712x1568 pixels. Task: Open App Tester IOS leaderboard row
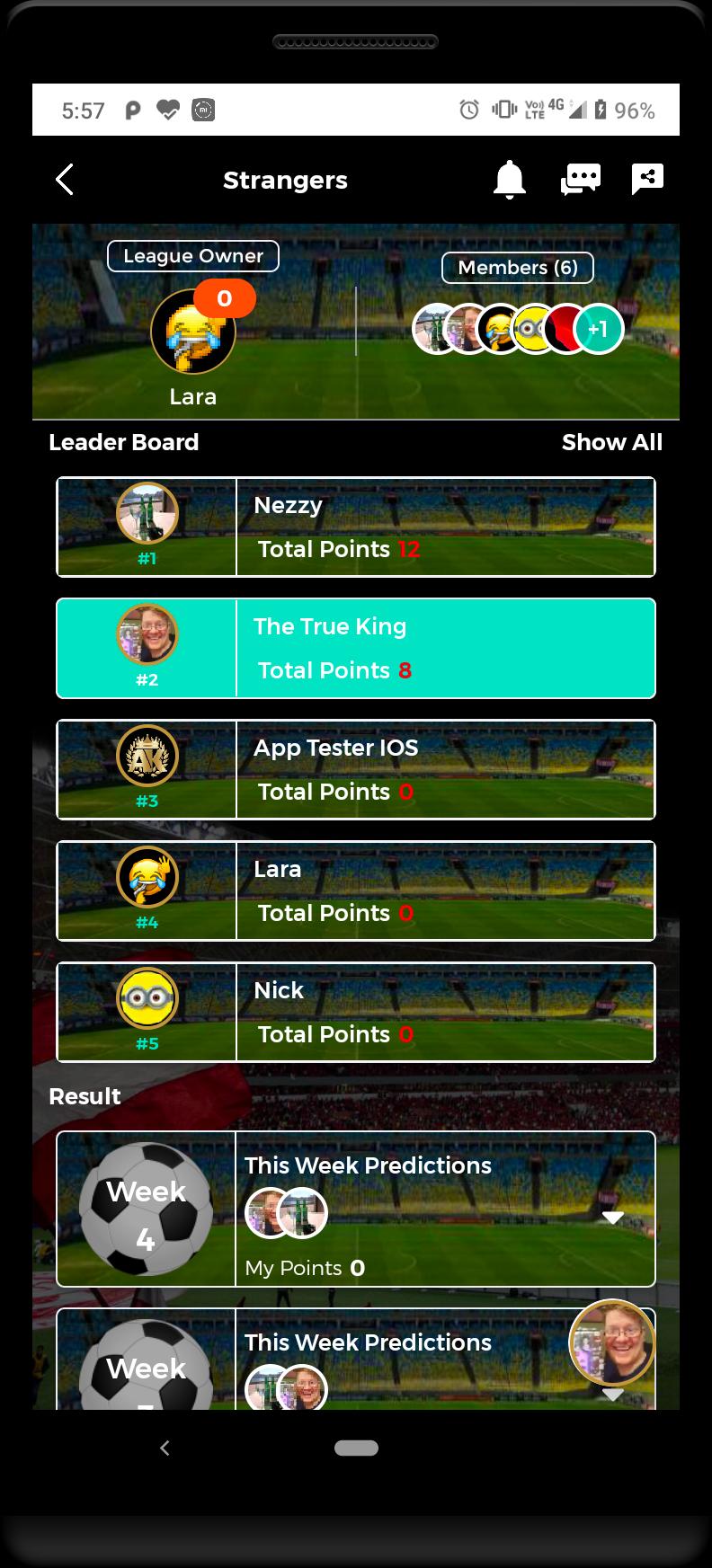click(x=356, y=769)
